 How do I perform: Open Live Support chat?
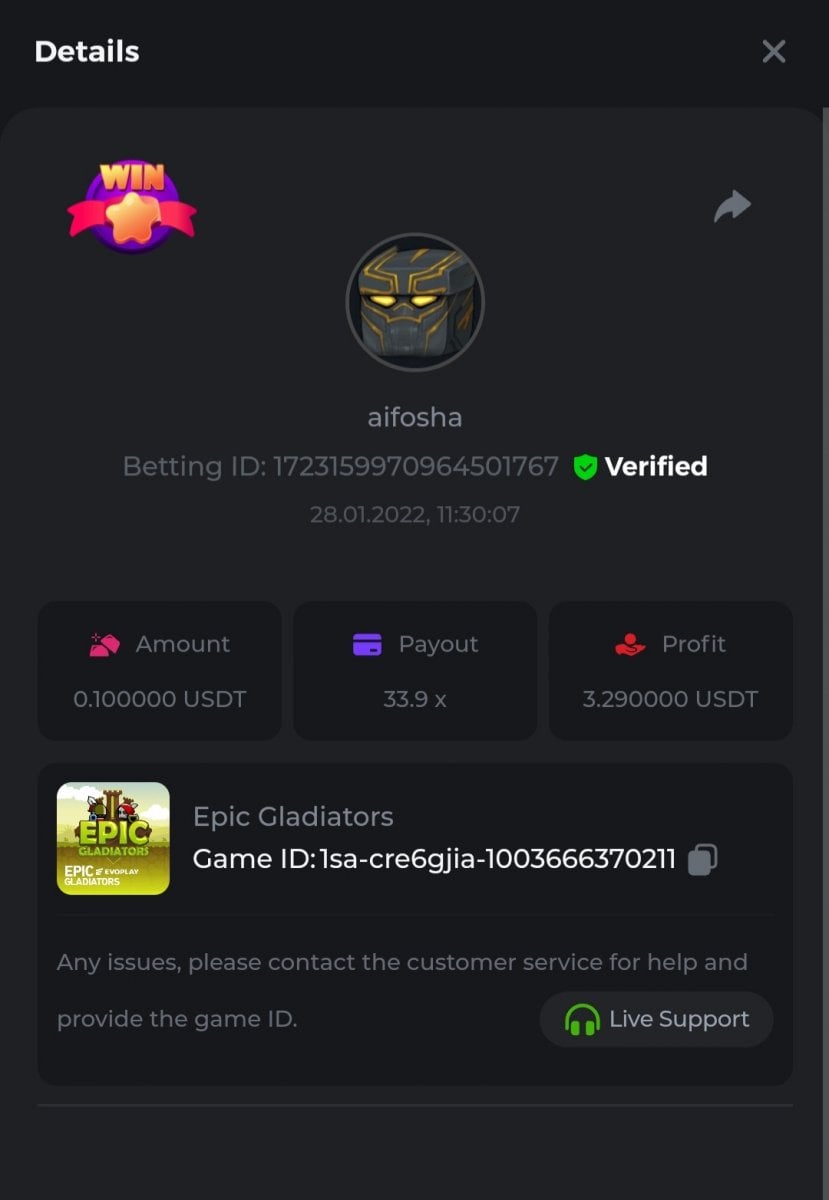click(x=657, y=1019)
